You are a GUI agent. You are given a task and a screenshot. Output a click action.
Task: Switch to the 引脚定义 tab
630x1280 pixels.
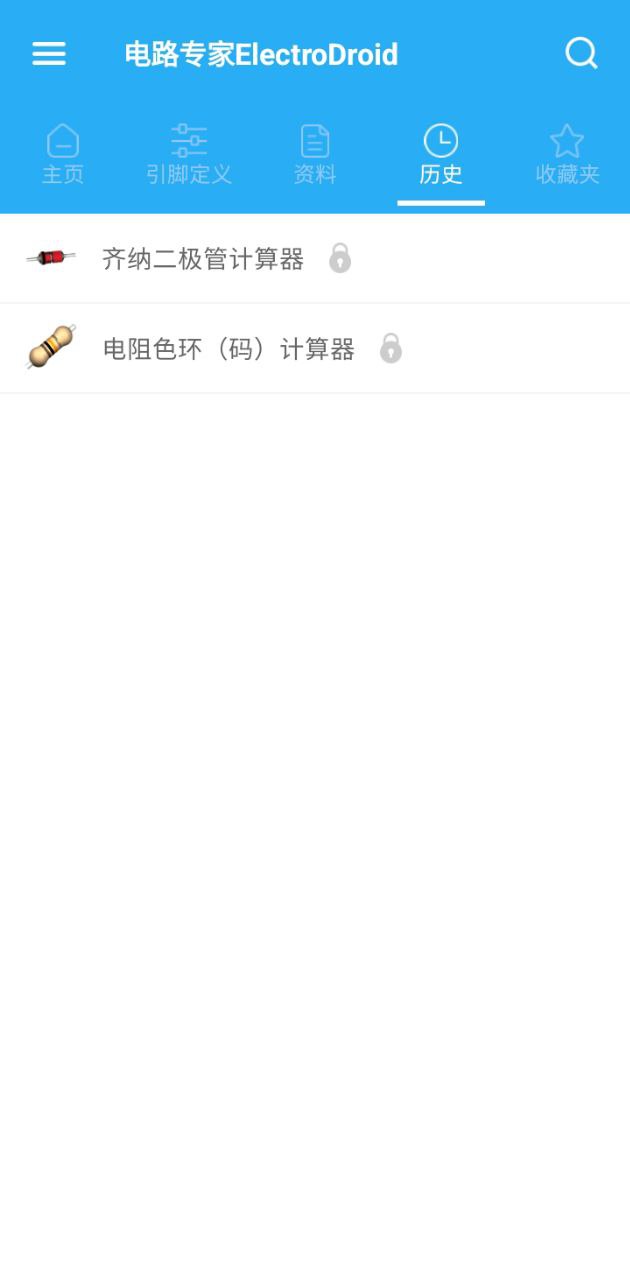(x=189, y=156)
